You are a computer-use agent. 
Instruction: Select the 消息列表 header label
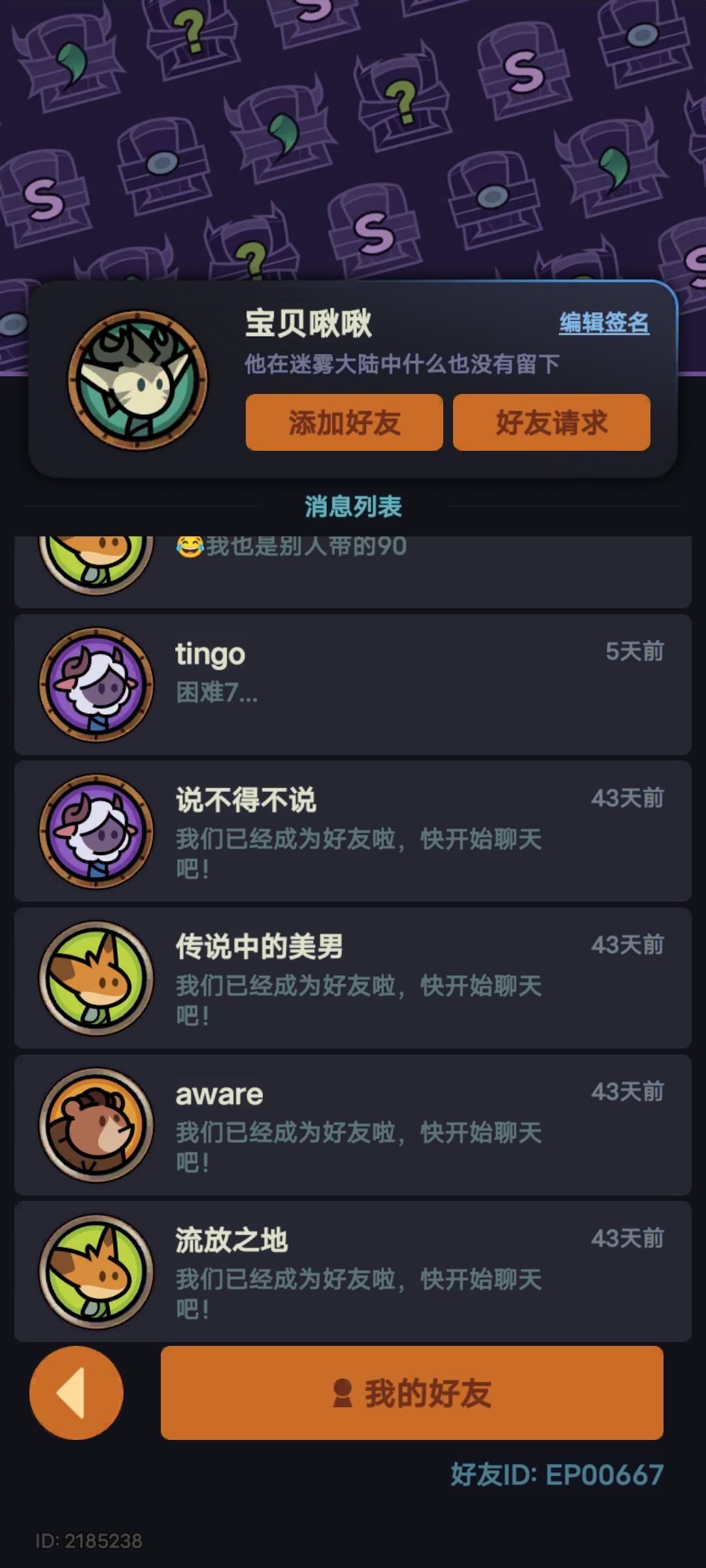pos(353,505)
